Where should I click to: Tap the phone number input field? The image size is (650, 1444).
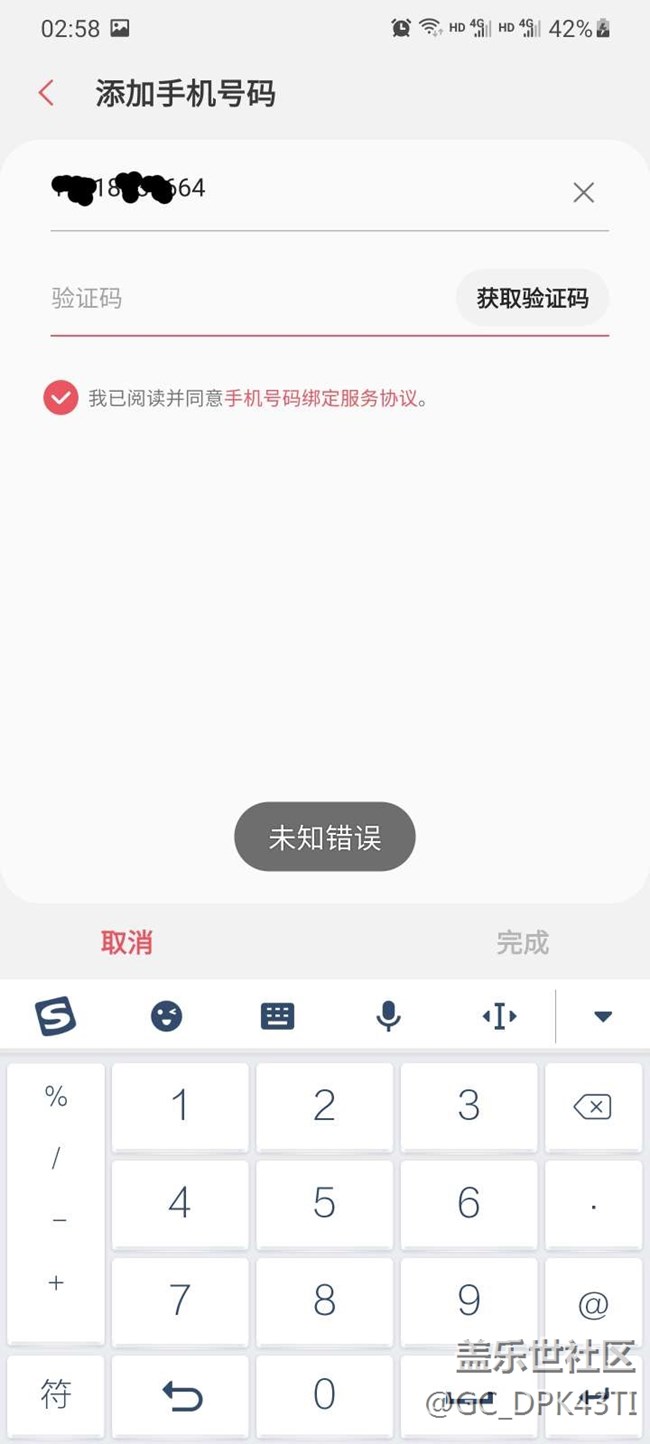pyautogui.click(x=305, y=189)
